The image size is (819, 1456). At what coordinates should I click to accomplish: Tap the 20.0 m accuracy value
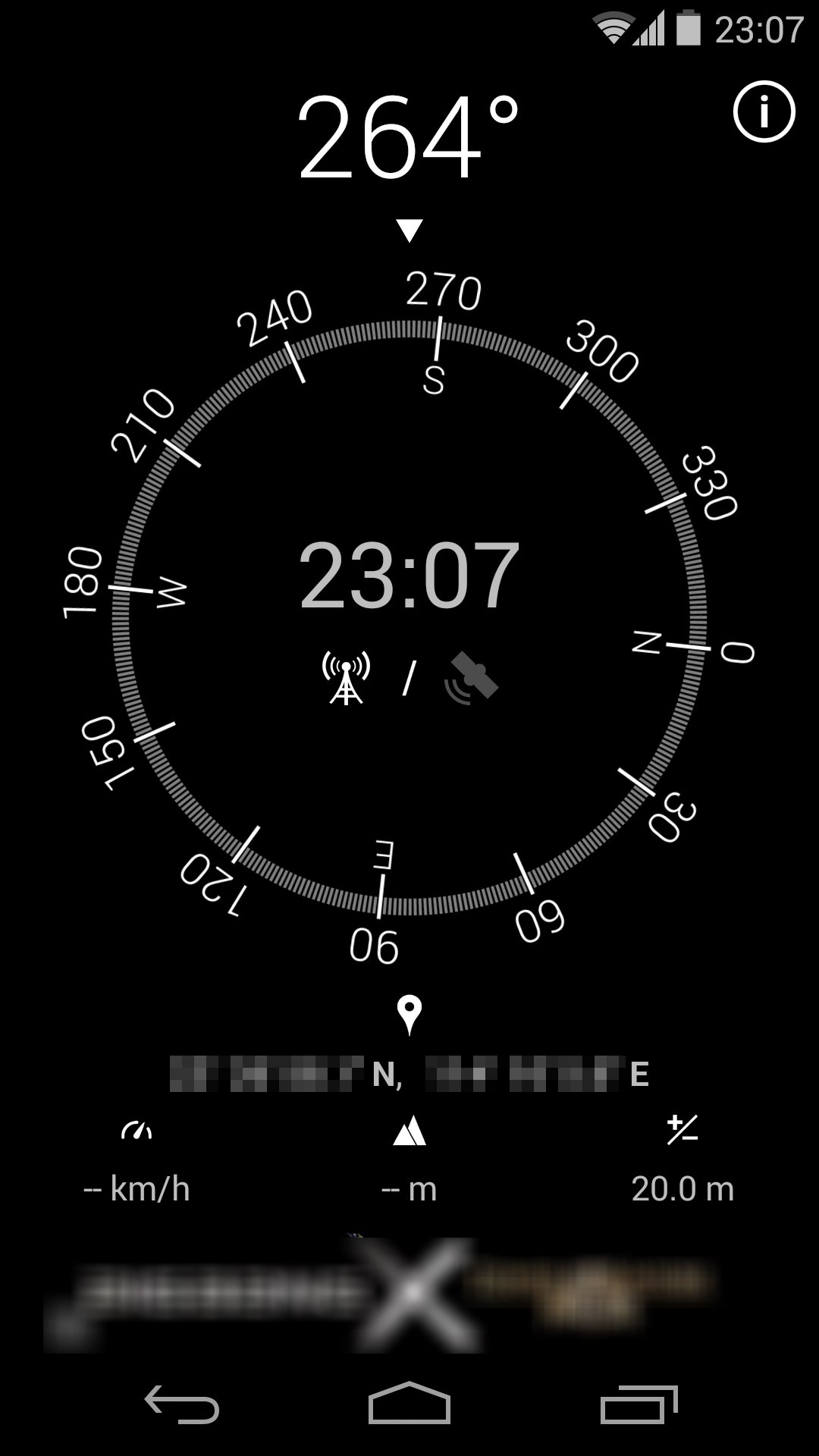[x=682, y=1189]
